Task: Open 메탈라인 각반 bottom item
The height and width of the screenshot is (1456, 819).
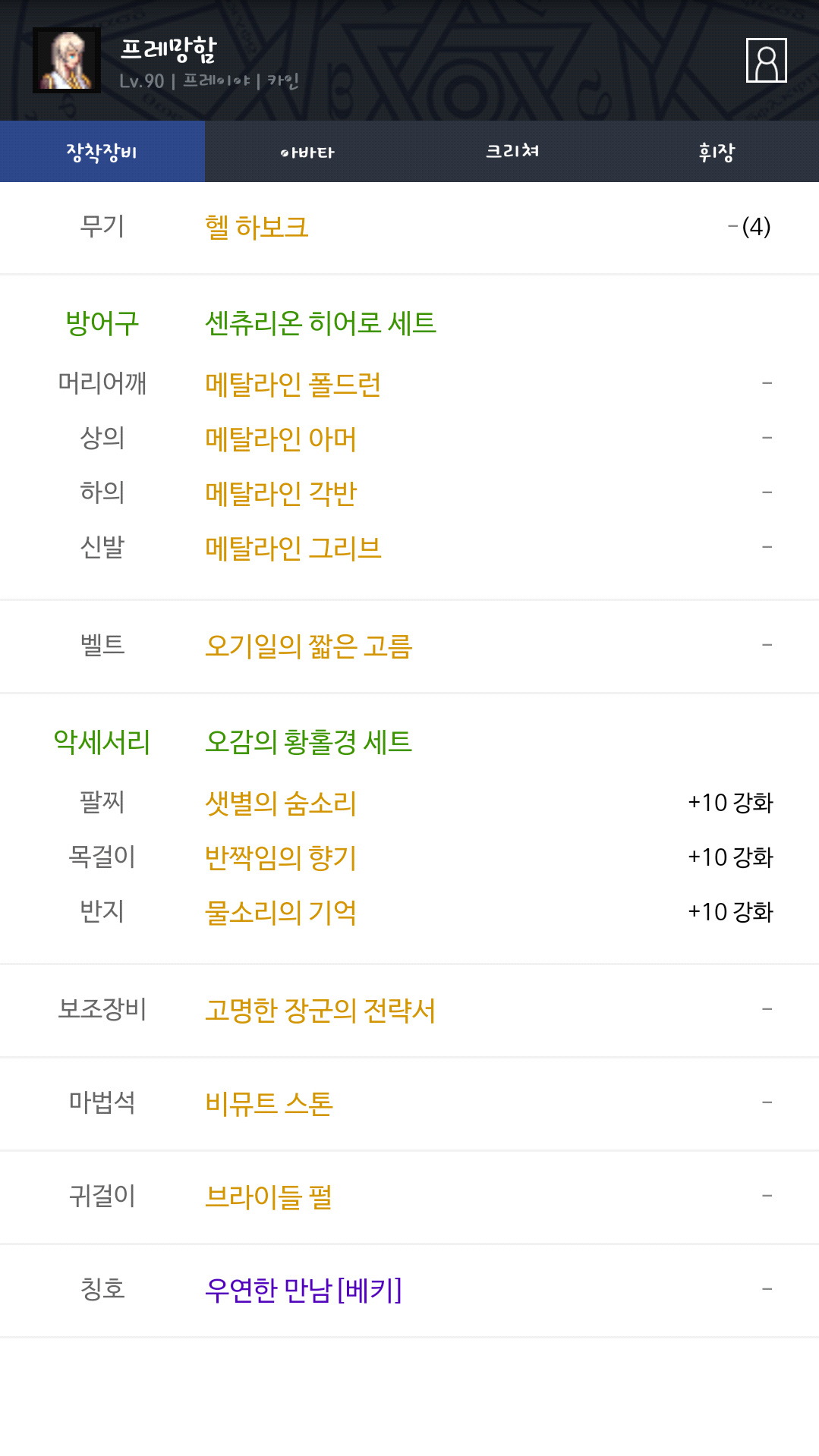Action: tap(281, 493)
